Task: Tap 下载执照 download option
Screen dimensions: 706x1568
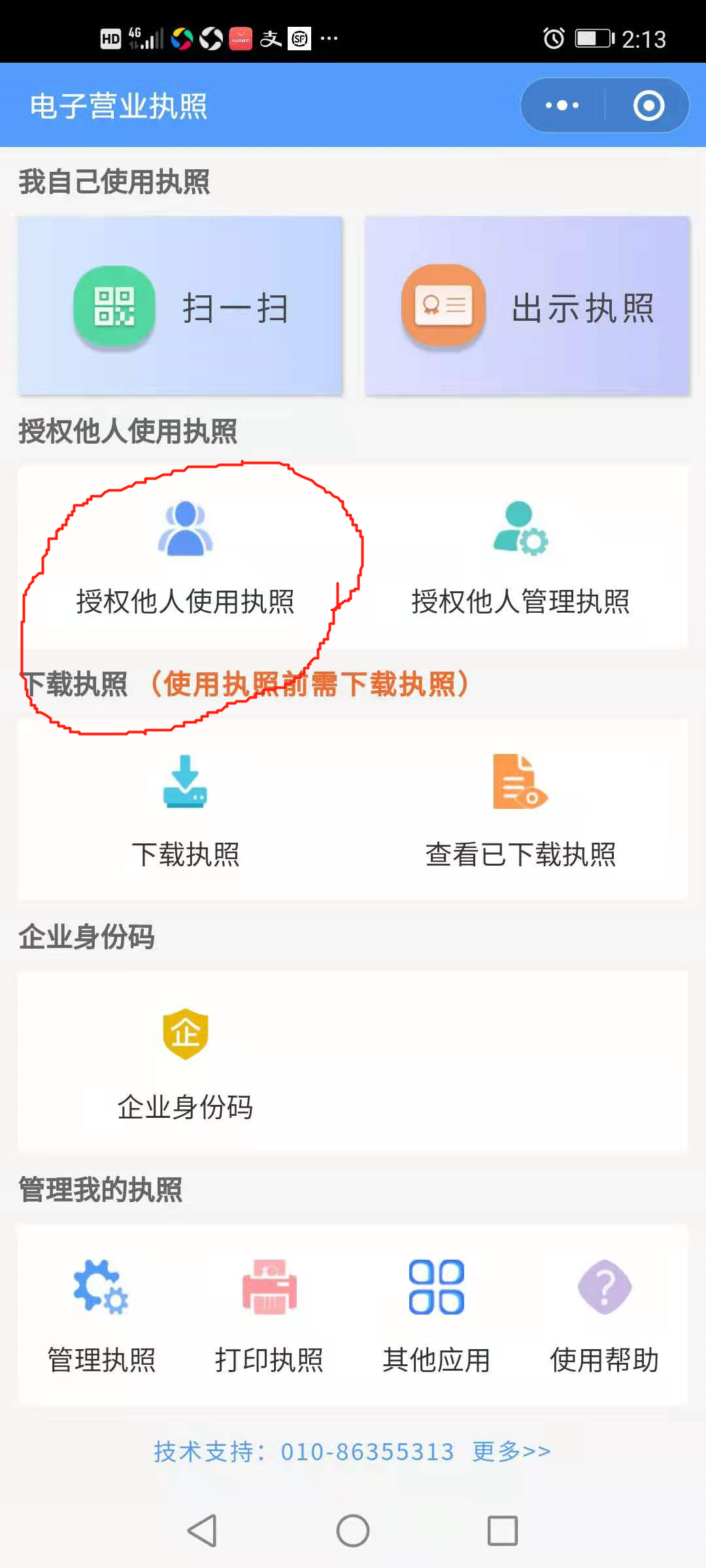Action: click(x=186, y=810)
